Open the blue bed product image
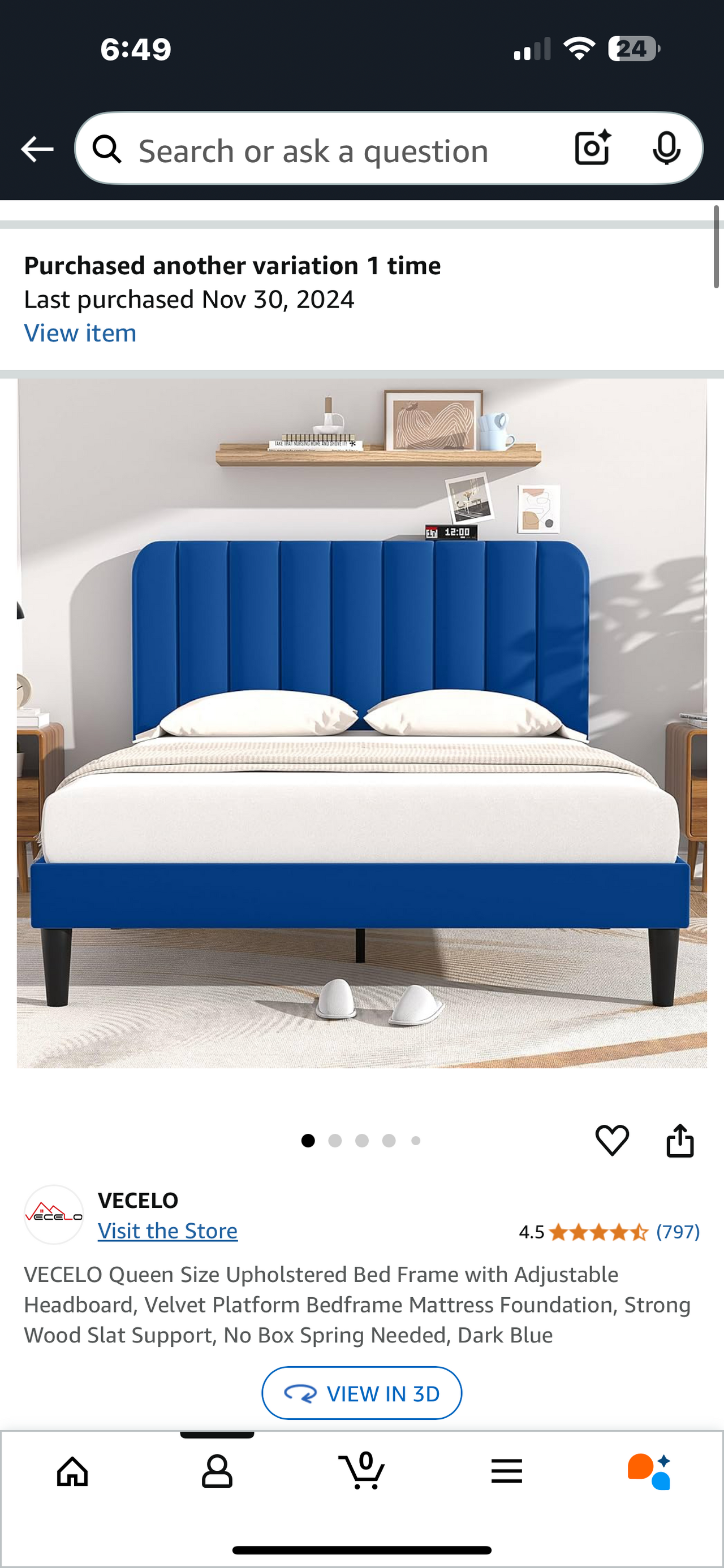724x1568 pixels. [361, 723]
